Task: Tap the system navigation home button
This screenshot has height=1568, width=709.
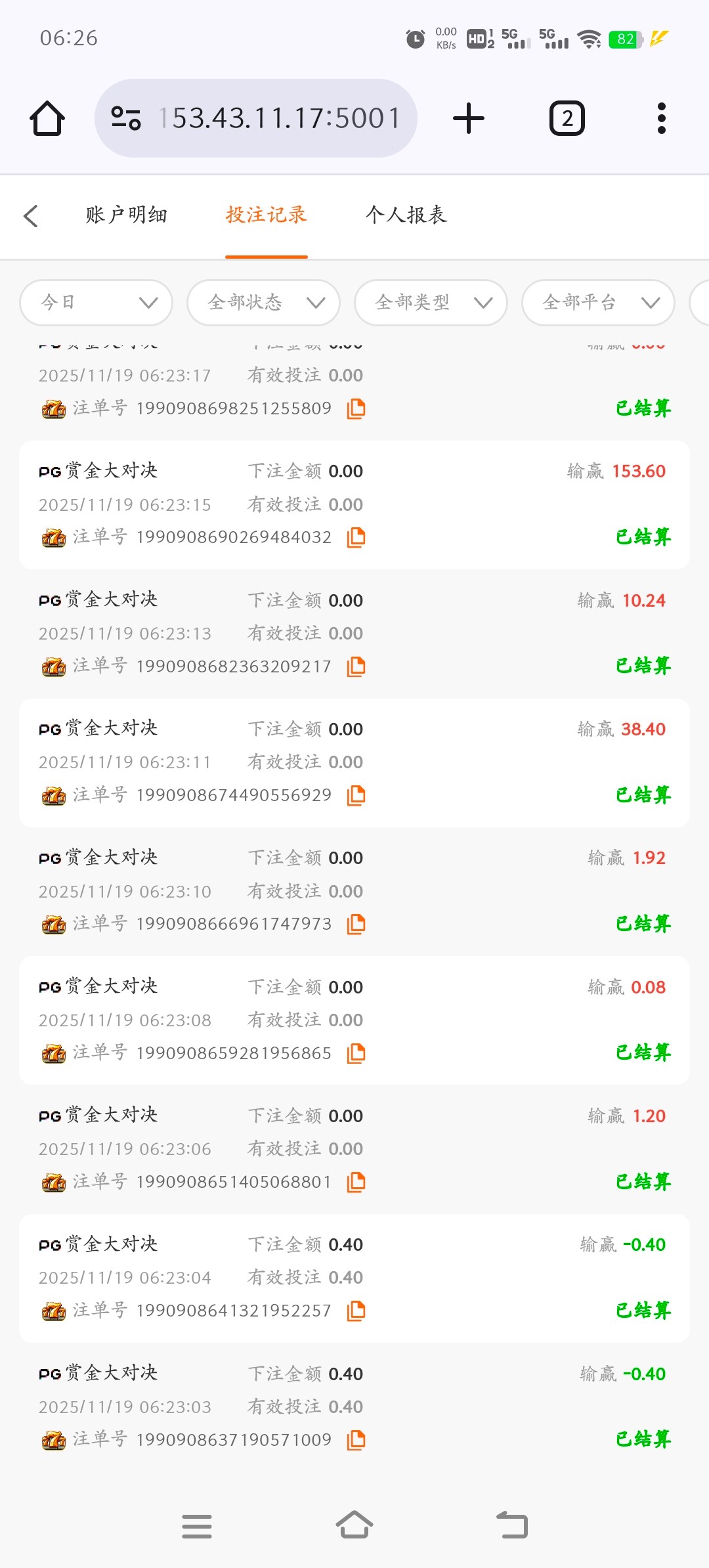Action: coord(354,1525)
